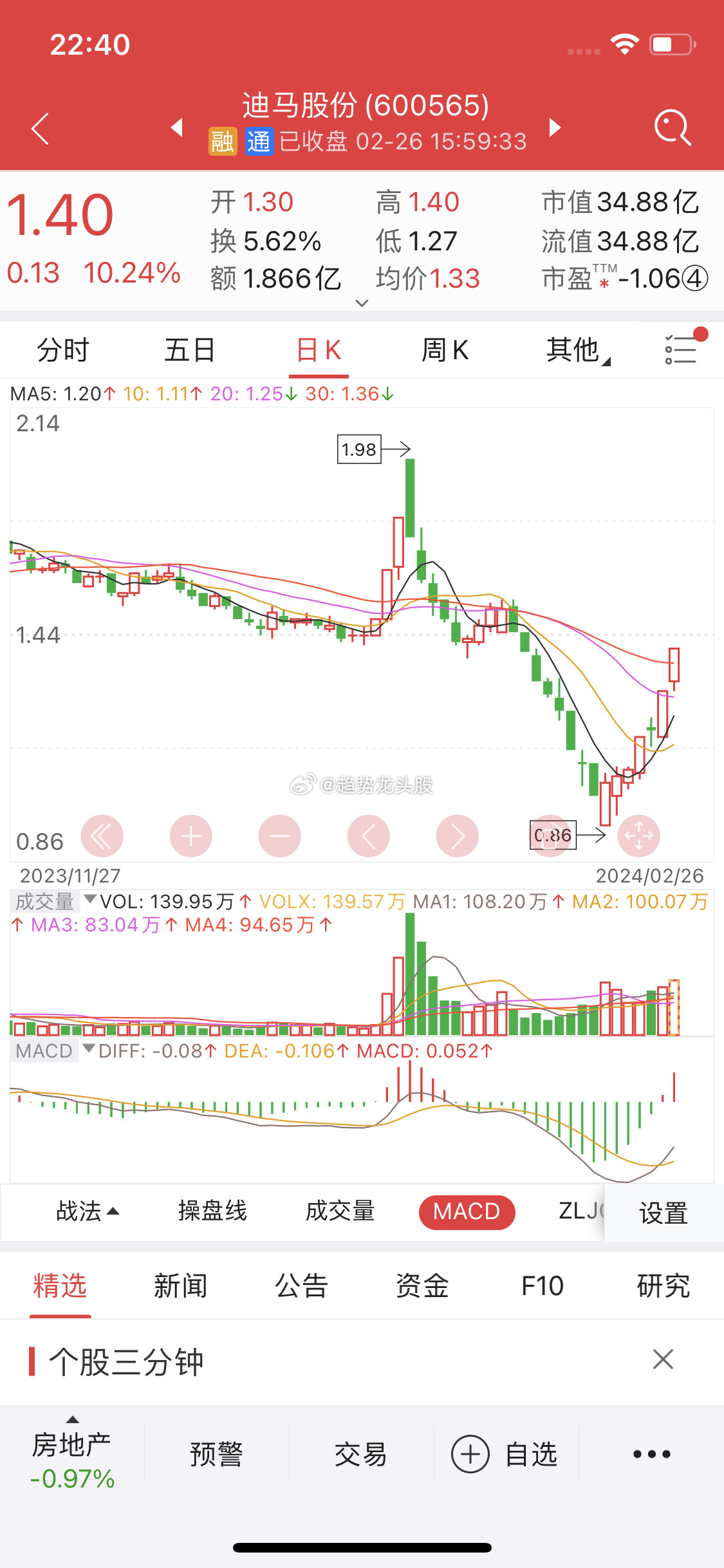Tap the back arrow in the header
Screen dimensions: 724x1568
pos(40,128)
